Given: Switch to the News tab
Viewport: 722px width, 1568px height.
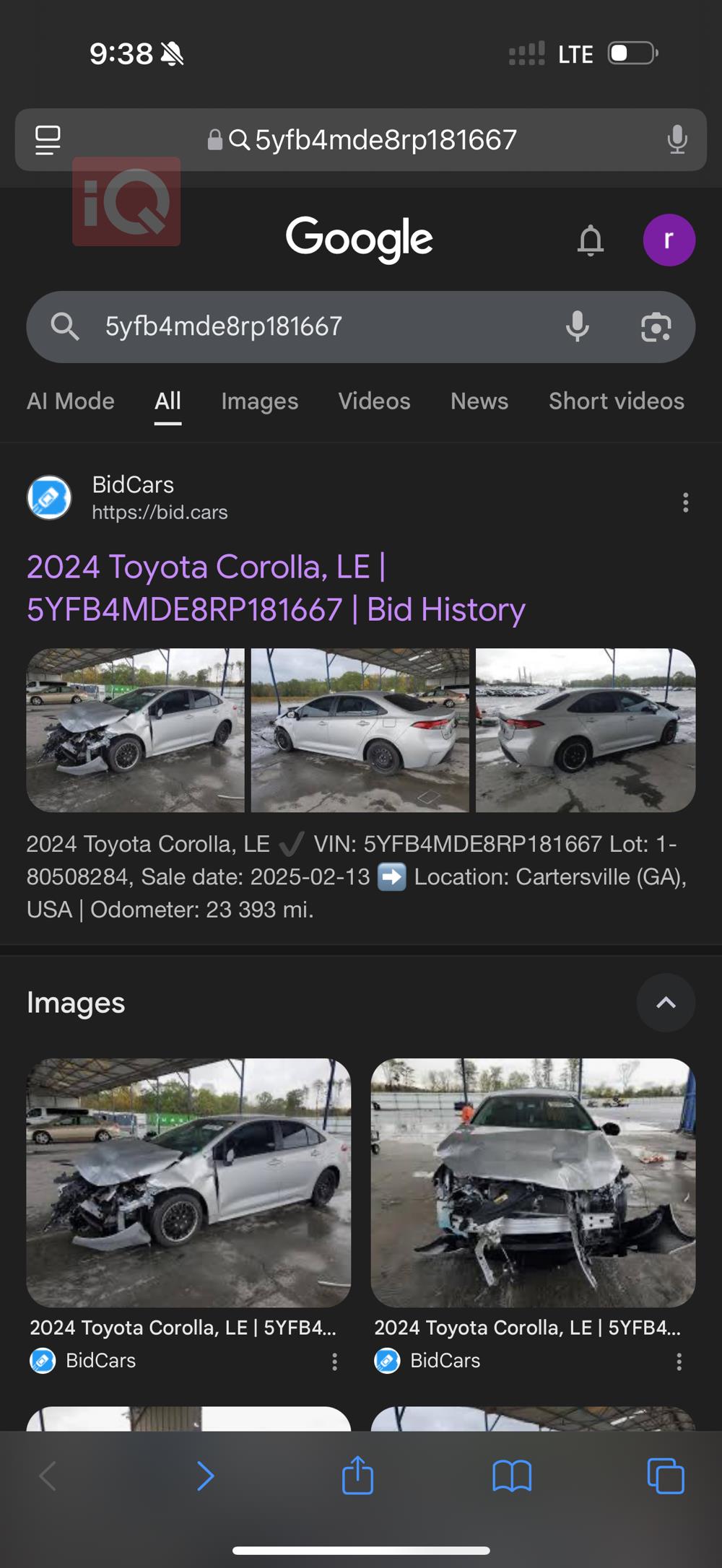Looking at the screenshot, I should click(x=479, y=401).
